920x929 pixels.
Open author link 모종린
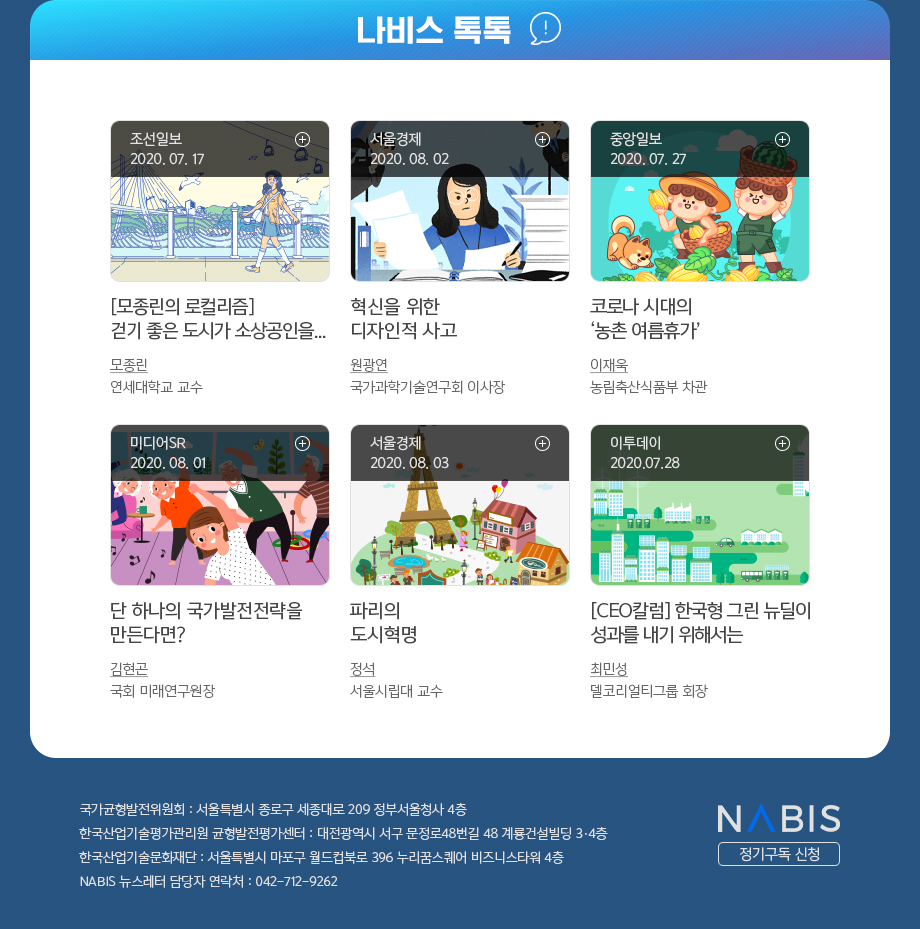pyautogui.click(x=129, y=365)
